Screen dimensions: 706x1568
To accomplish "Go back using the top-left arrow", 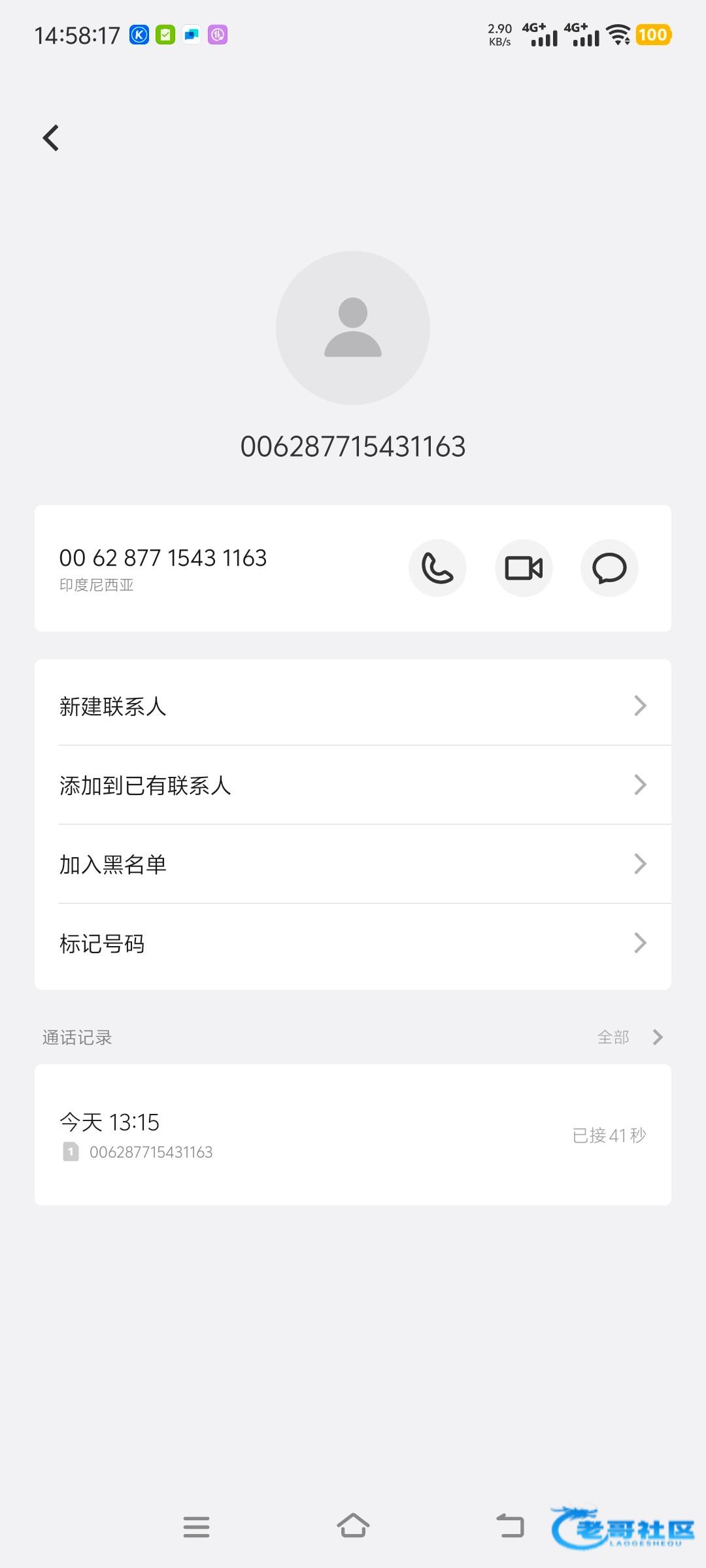I will click(x=51, y=138).
